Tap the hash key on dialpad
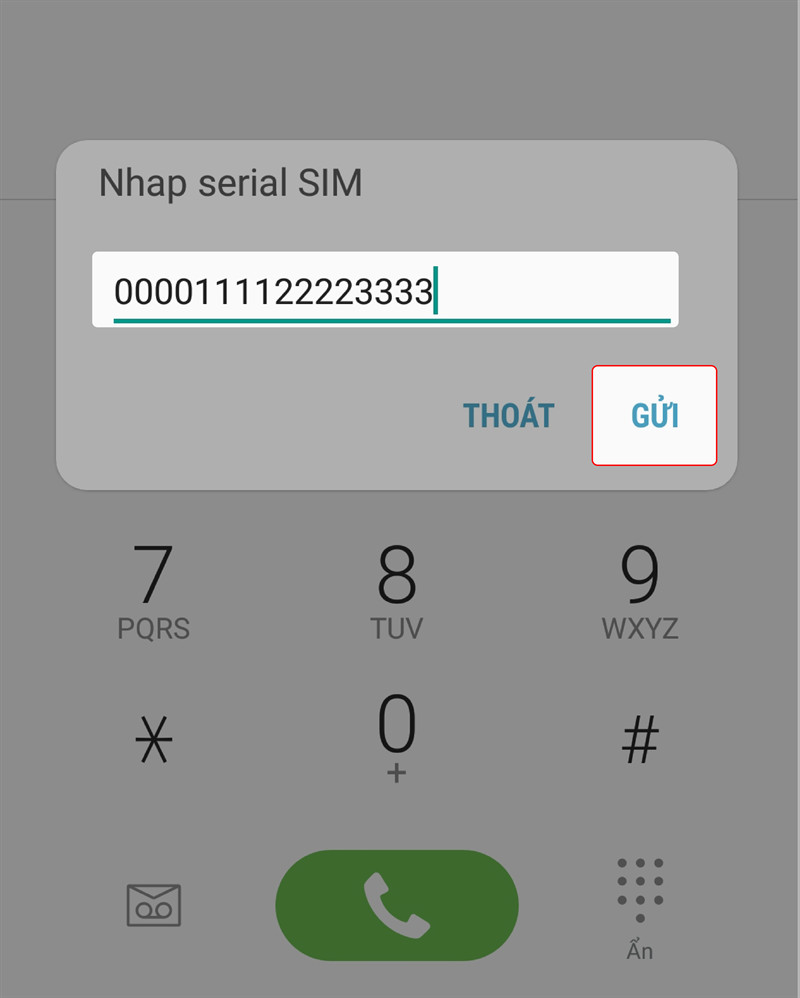800x998 pixels. 640,741
